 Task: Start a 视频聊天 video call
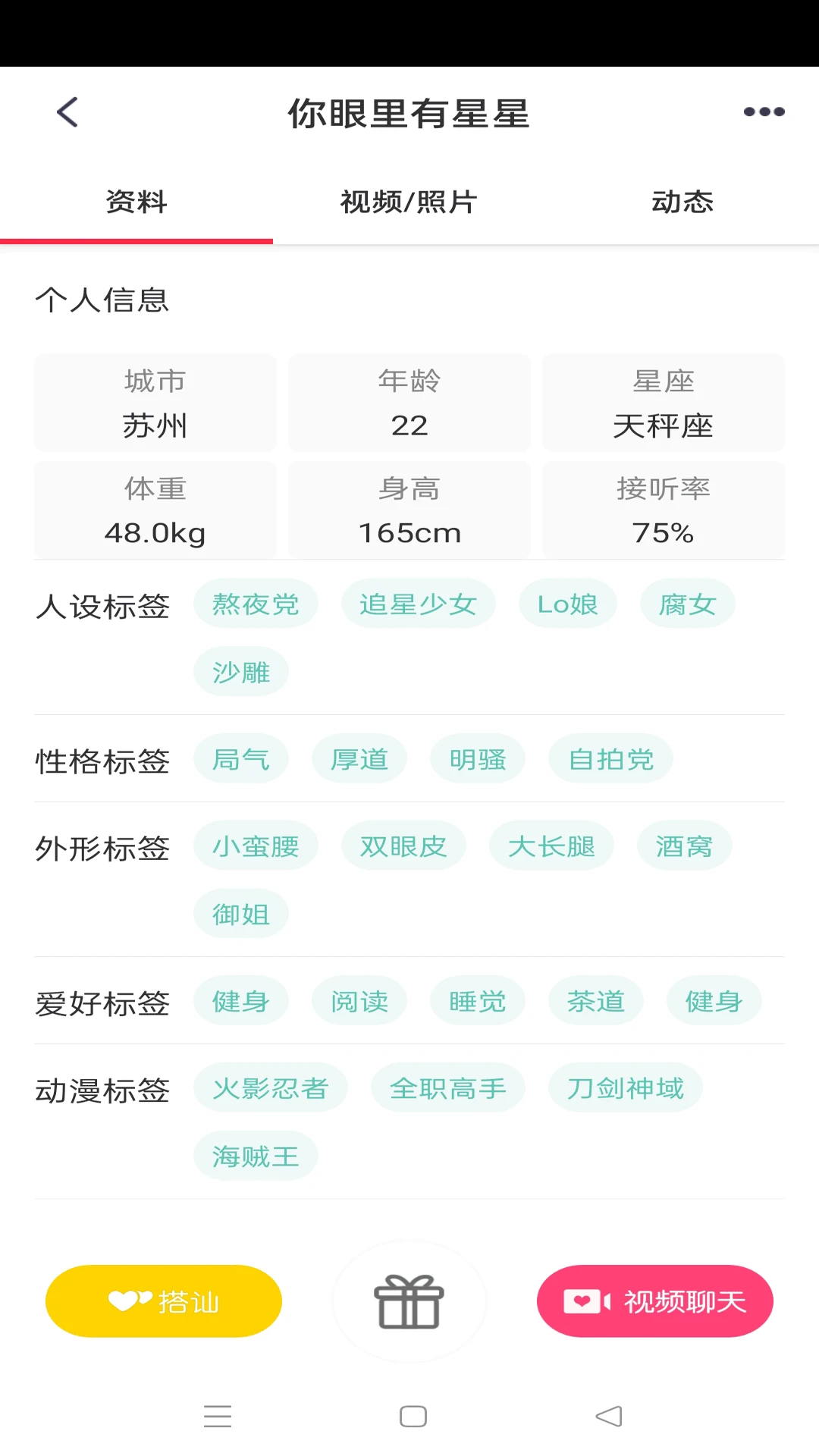(654, 1300)
